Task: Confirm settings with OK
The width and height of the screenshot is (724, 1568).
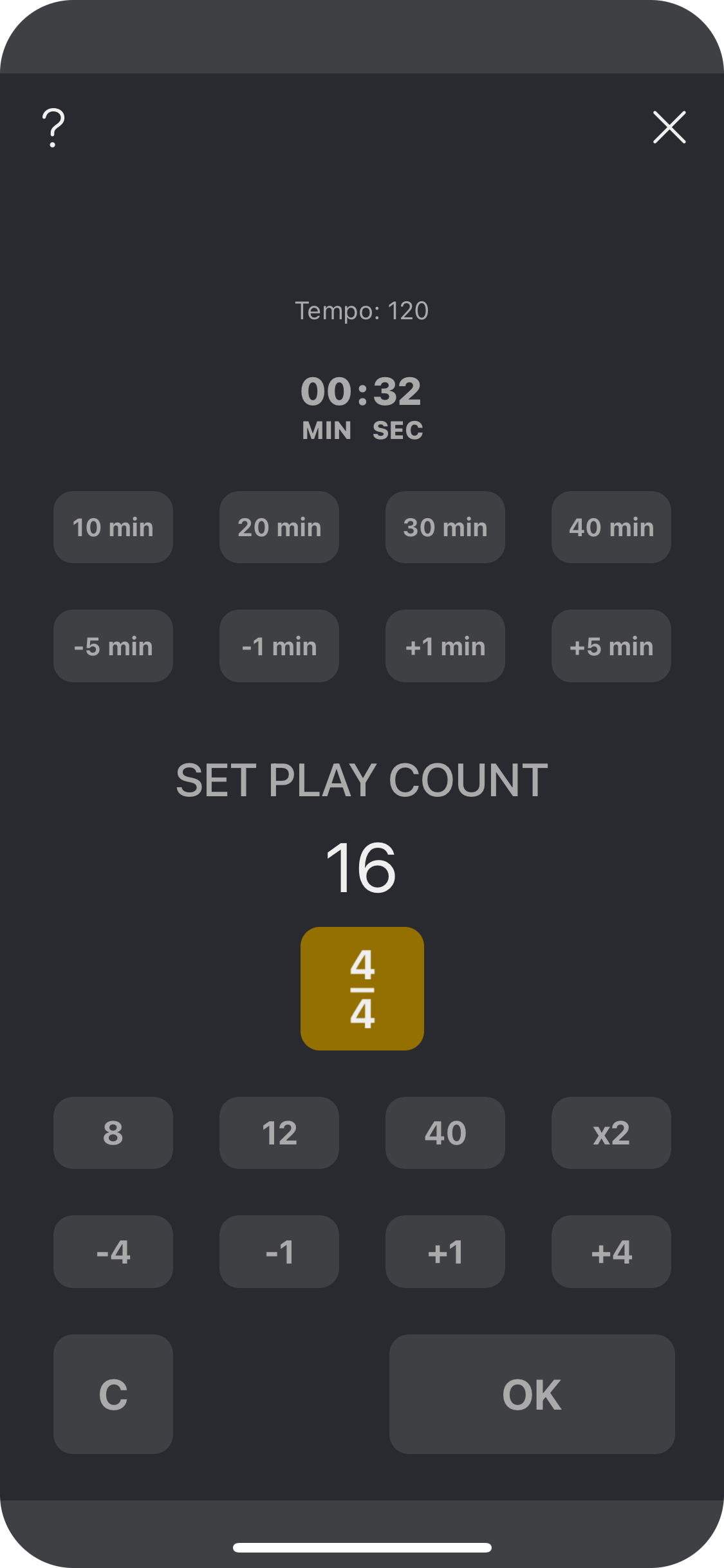Action: click(x=532, y=1394)
